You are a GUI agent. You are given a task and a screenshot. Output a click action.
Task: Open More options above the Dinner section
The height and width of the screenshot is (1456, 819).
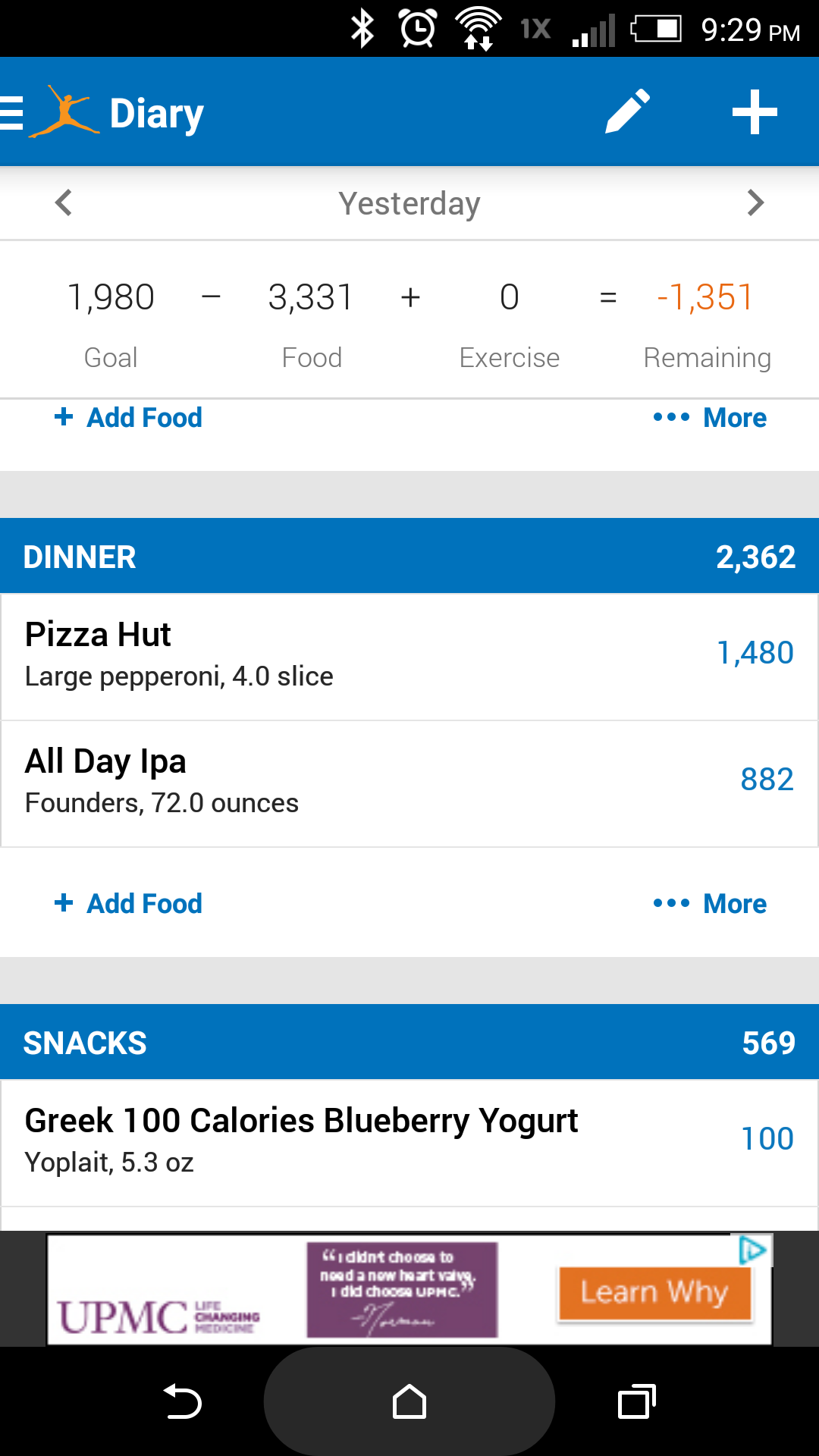710,418
